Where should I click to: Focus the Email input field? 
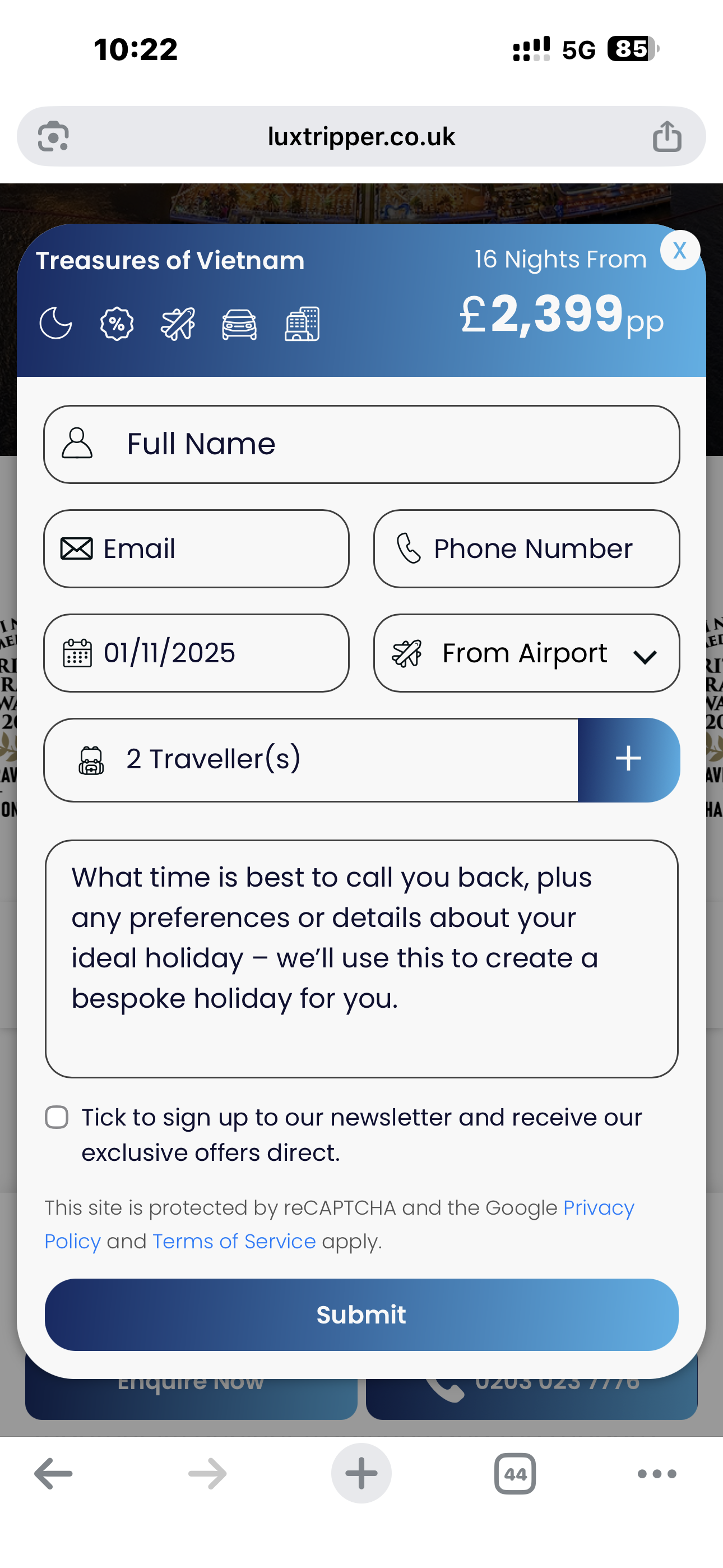(197, 549)
